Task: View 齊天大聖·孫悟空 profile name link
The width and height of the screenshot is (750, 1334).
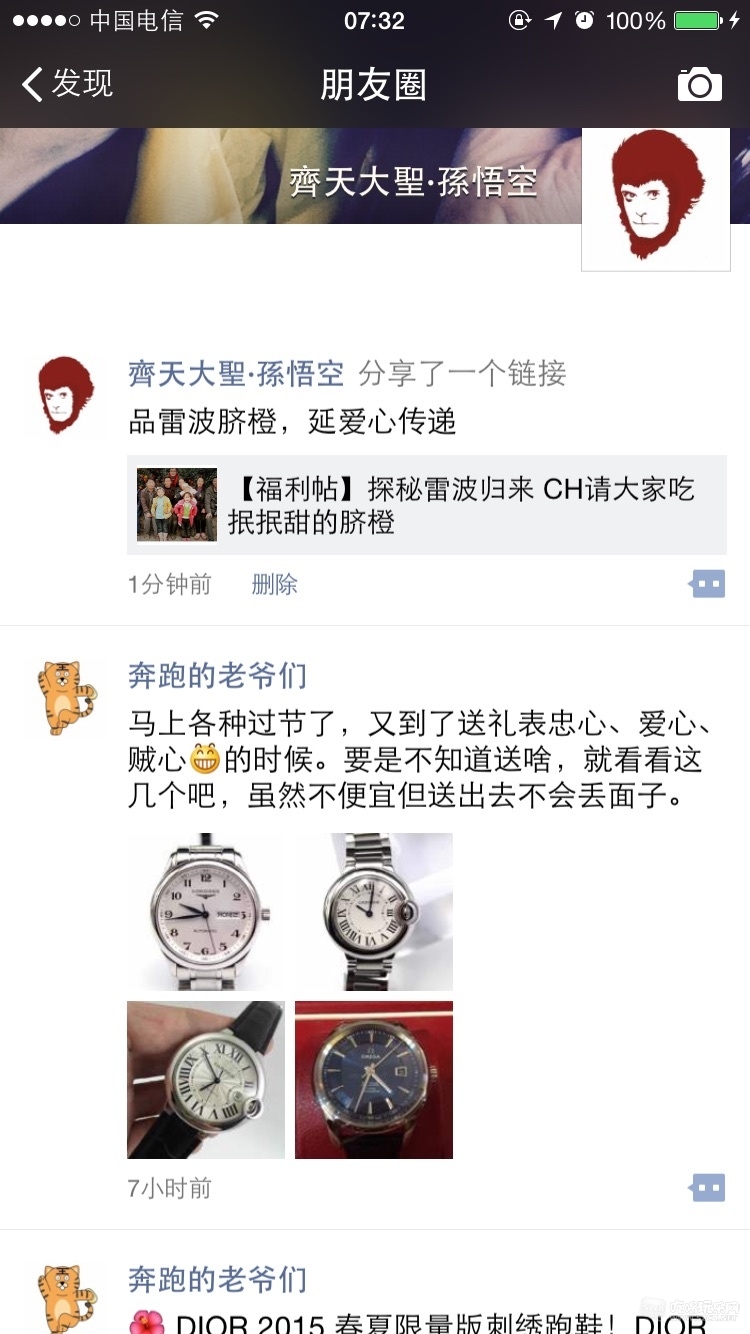Action: point(236,374)
